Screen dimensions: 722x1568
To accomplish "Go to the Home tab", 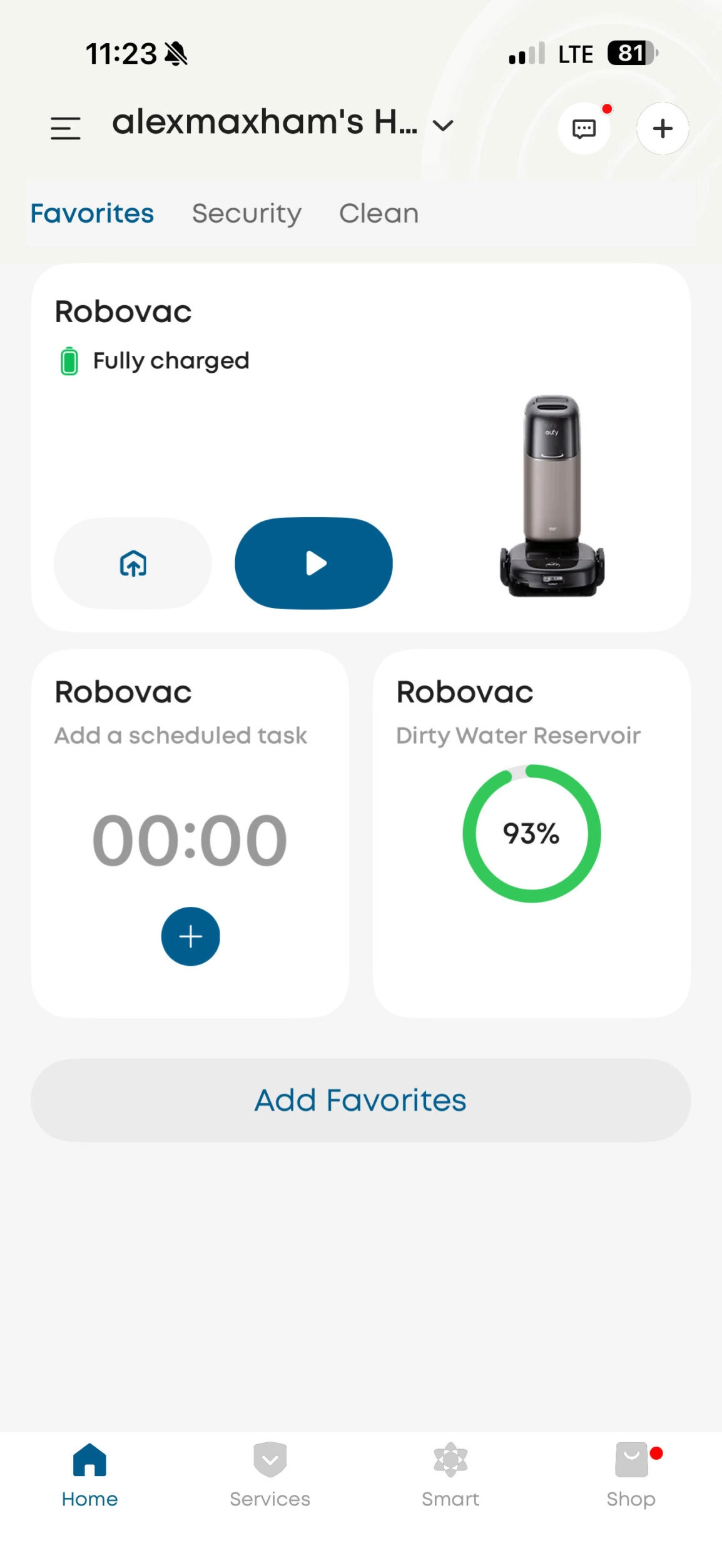I will (x=90, y=1472).
